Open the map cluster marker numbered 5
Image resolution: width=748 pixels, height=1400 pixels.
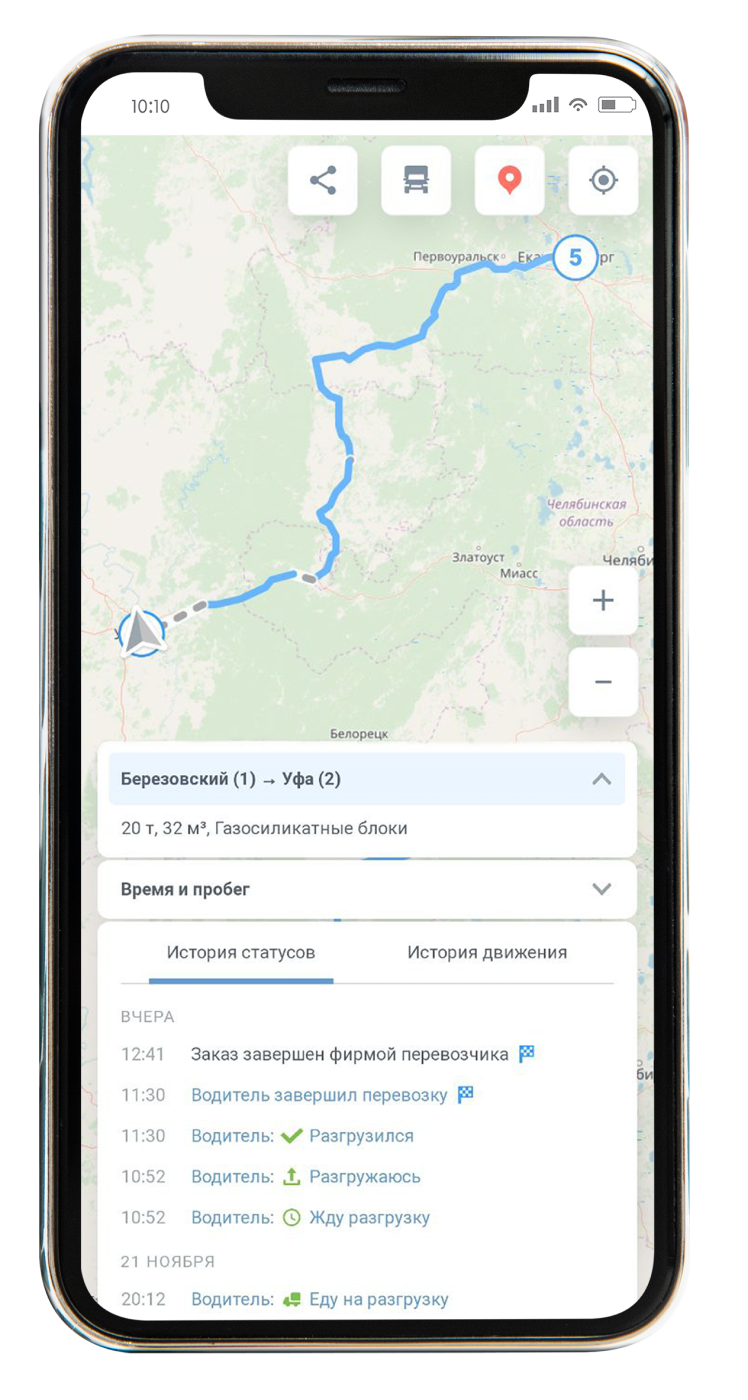(x=575, y=258)
